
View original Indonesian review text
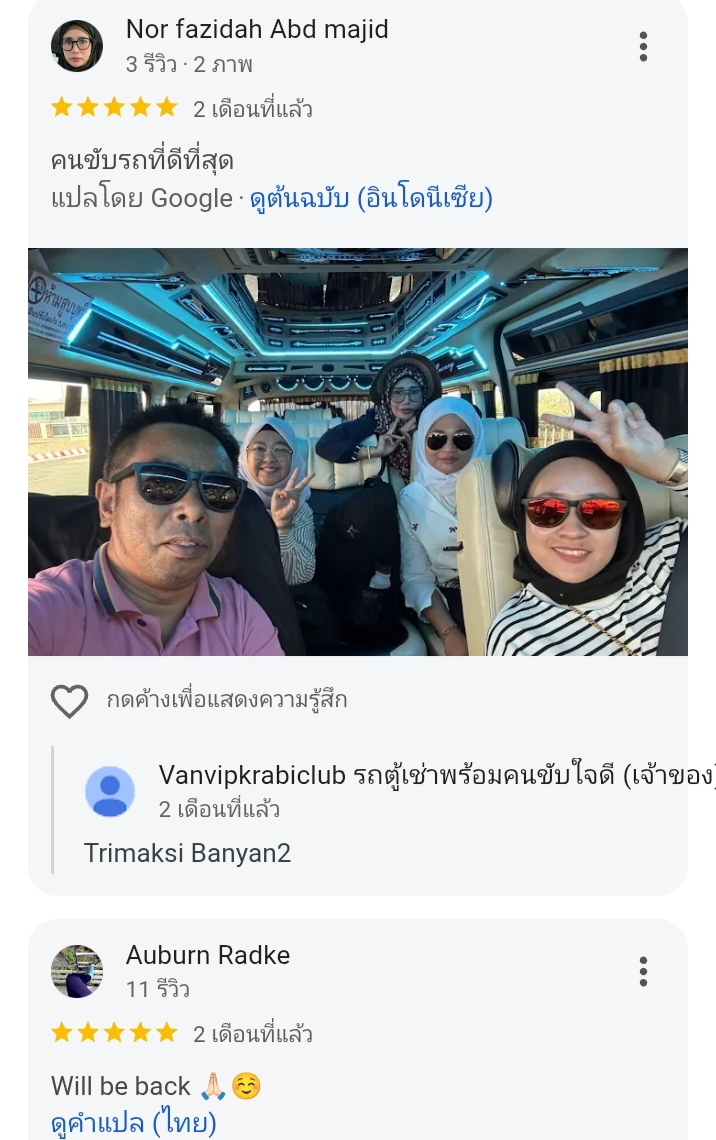[371, 198]
